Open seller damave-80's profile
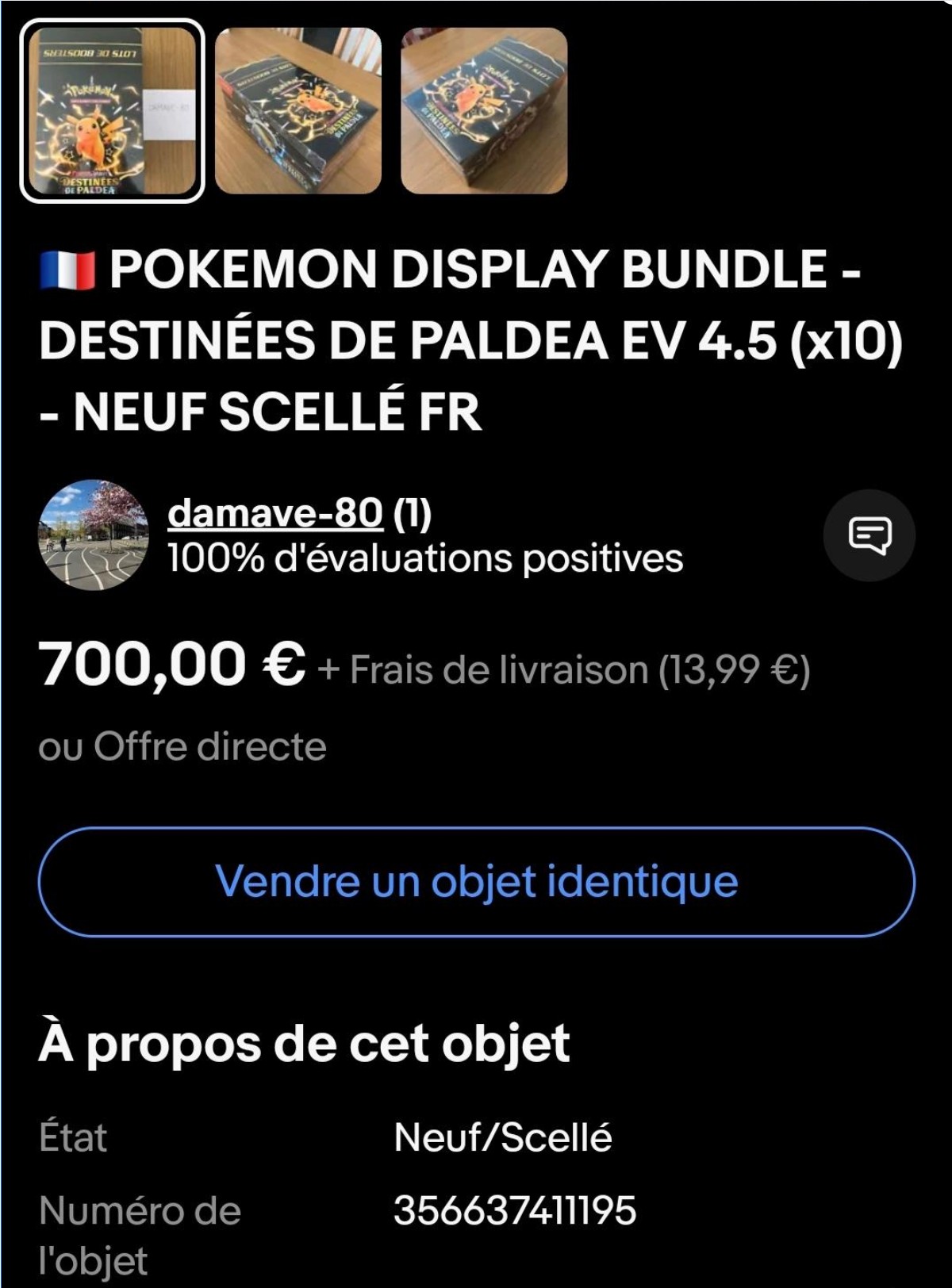The height and width of the screenshot is (1288, 952). click(x=274, y=514)
